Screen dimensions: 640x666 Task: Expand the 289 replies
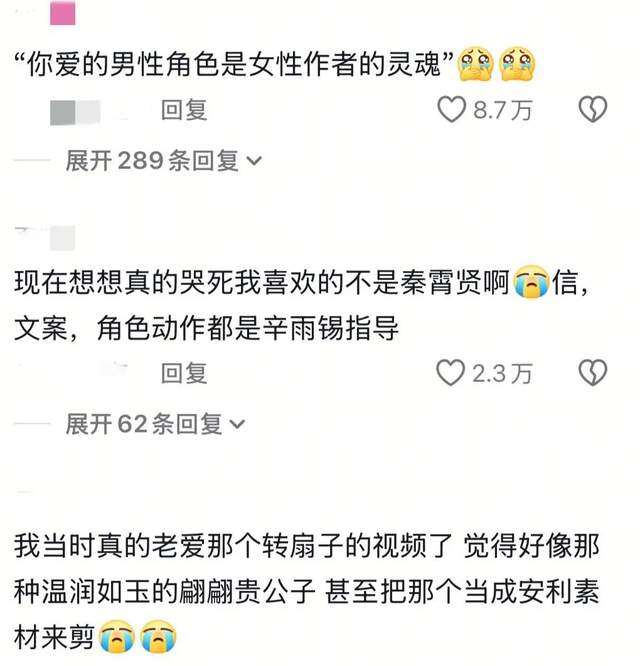[163, 160]
